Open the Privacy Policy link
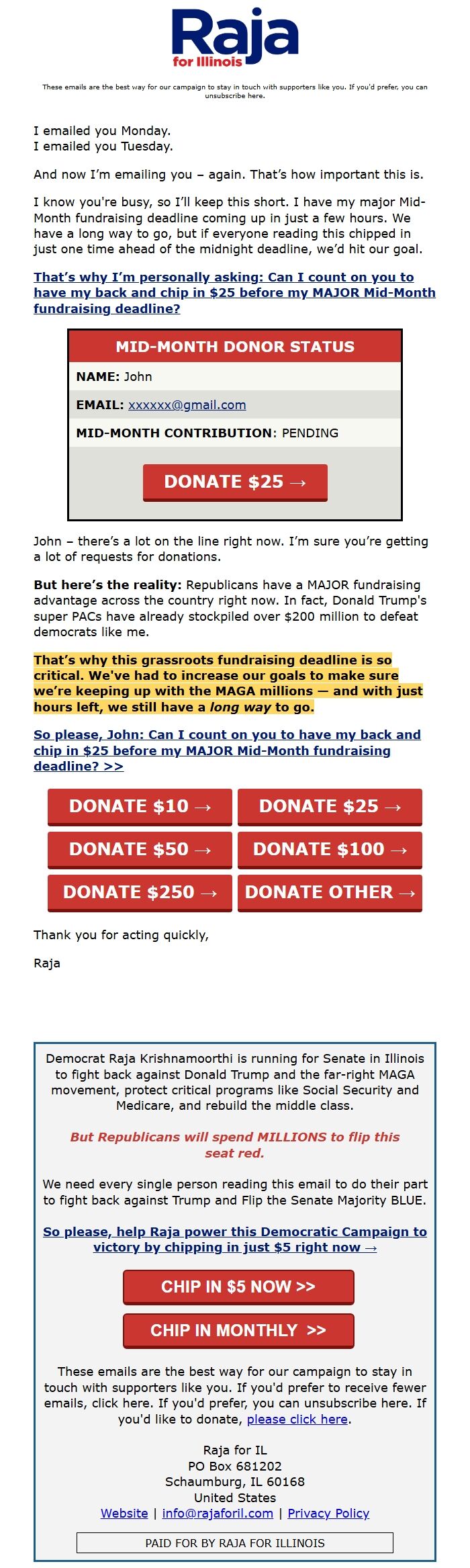This screenshot has height=1568, width=470. click(x=328, y=1514)
